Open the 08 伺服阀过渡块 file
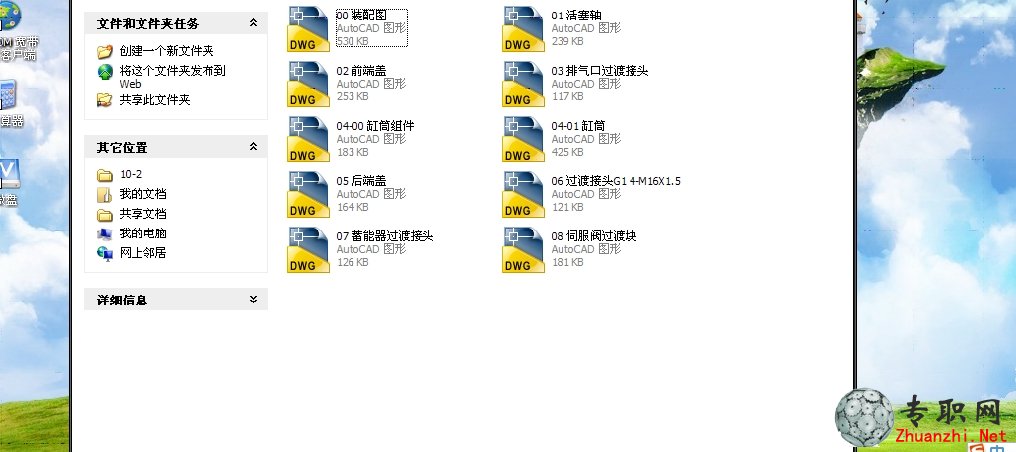The image size is (1016, 452). pyautogui.click(x=523, y=249)
